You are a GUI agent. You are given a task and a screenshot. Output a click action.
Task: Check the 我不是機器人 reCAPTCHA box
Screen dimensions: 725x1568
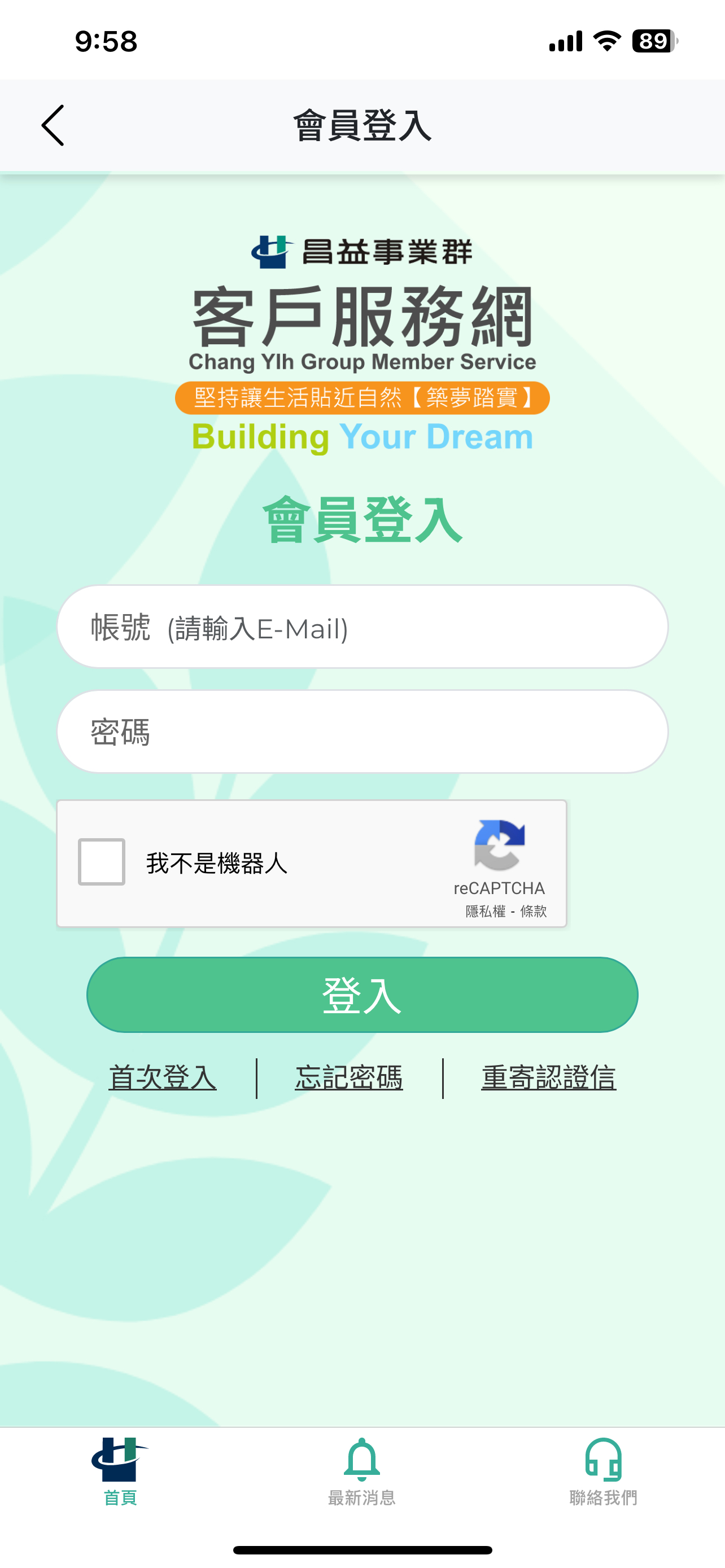(102, 861)
